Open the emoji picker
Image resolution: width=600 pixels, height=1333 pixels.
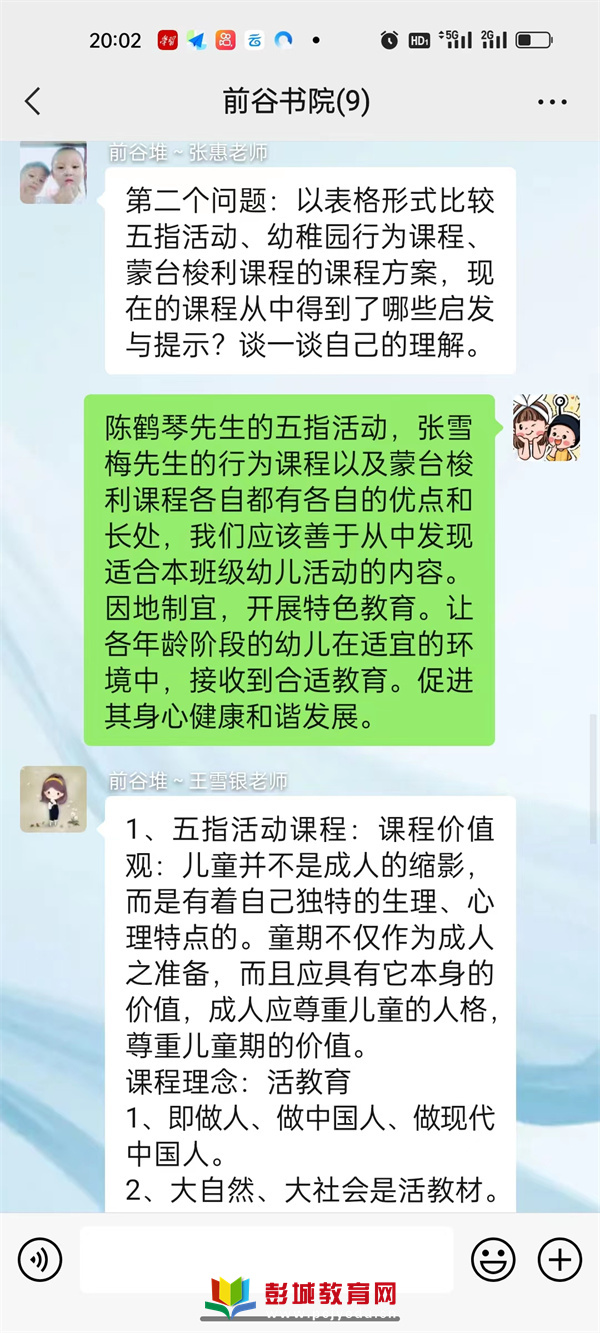point(493,1259)
